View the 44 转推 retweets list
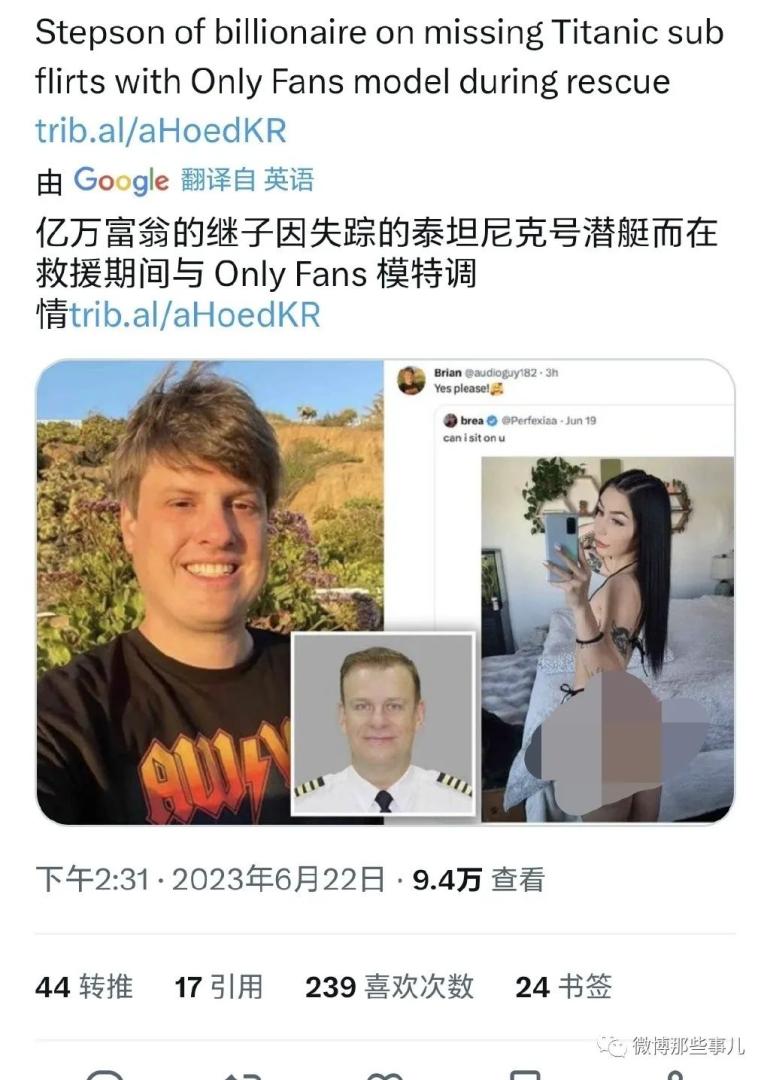The width and height of the screenshot is (770, 1080). point(84,987)
